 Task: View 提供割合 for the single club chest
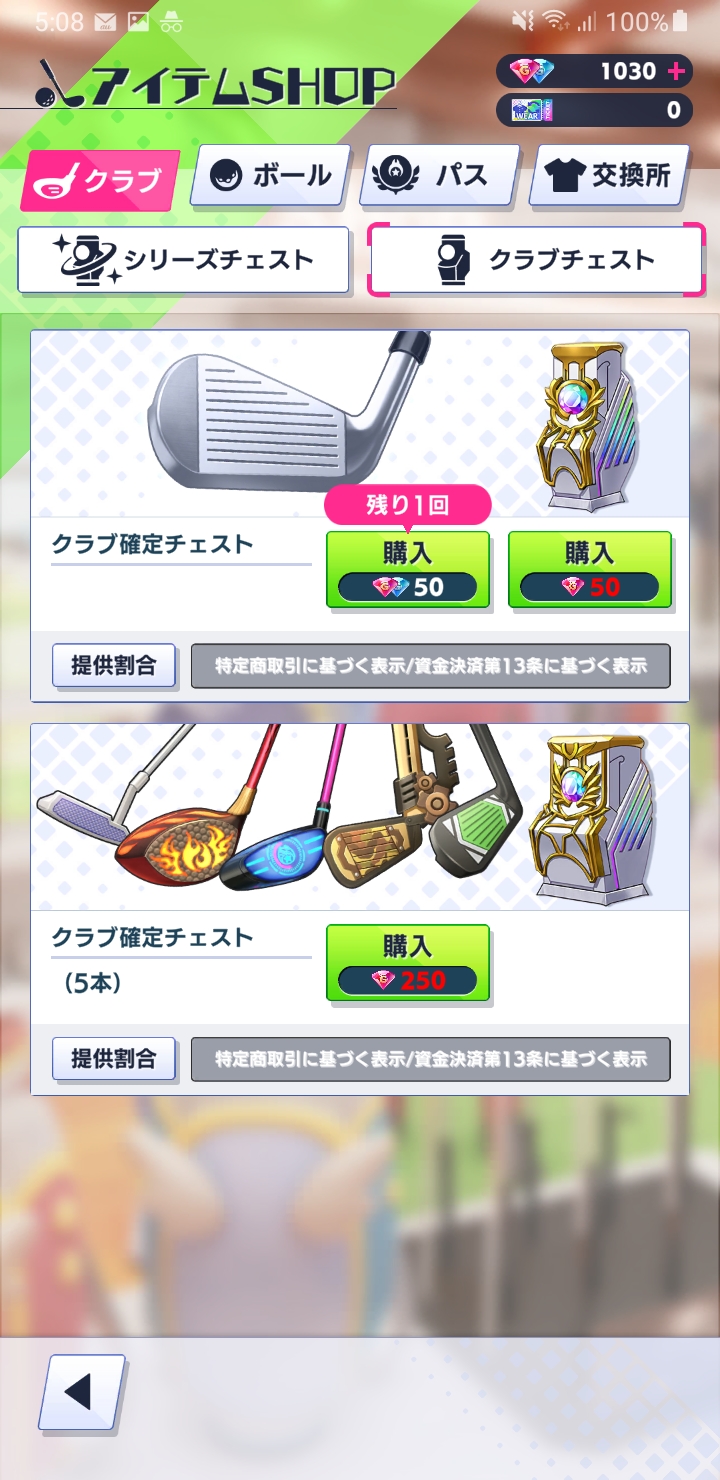coord(114,666)
